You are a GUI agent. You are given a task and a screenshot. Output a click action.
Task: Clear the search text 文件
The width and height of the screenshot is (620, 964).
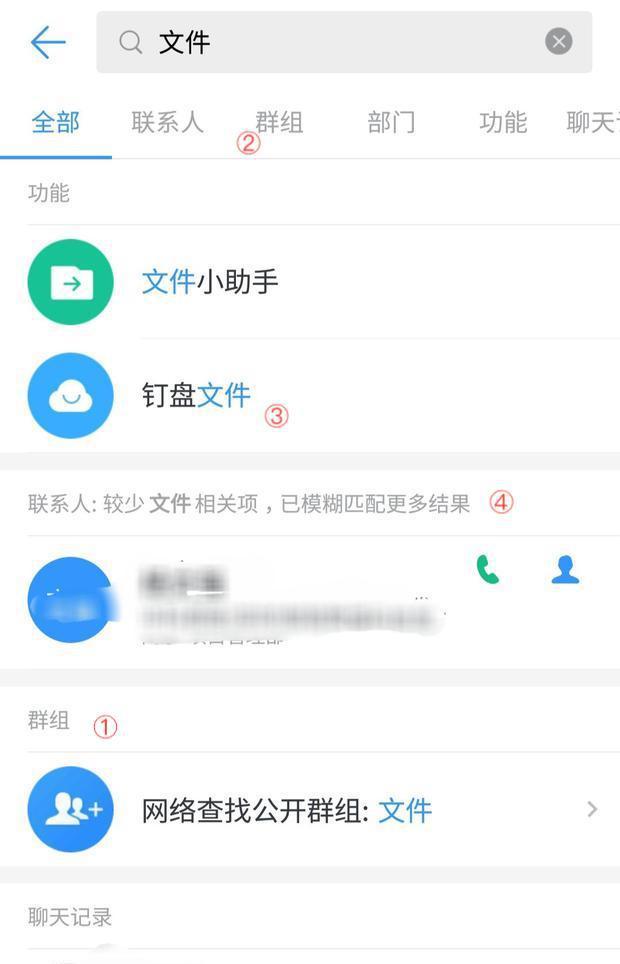pos(558,41)
